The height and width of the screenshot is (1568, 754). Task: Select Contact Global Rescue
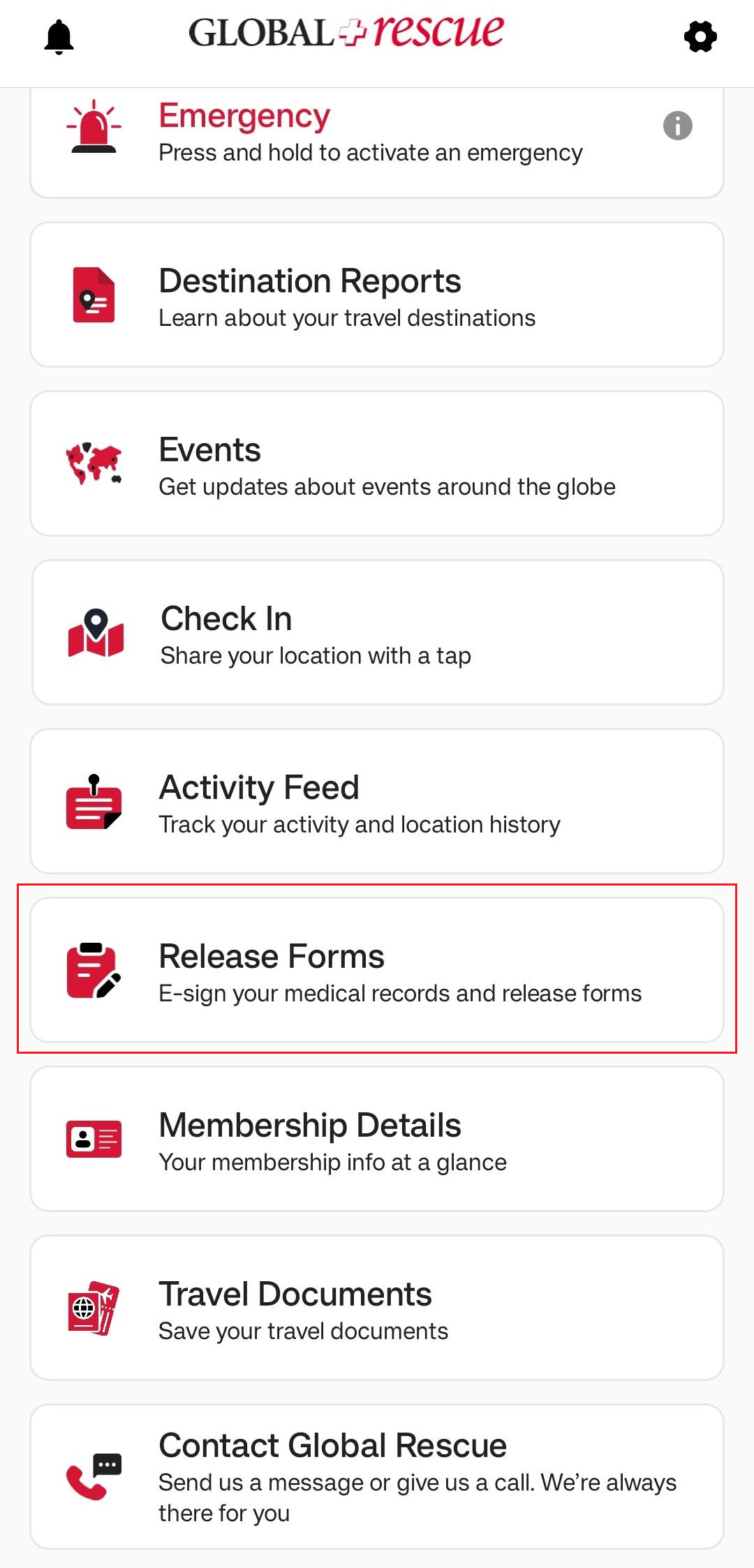click(377, 1477)
